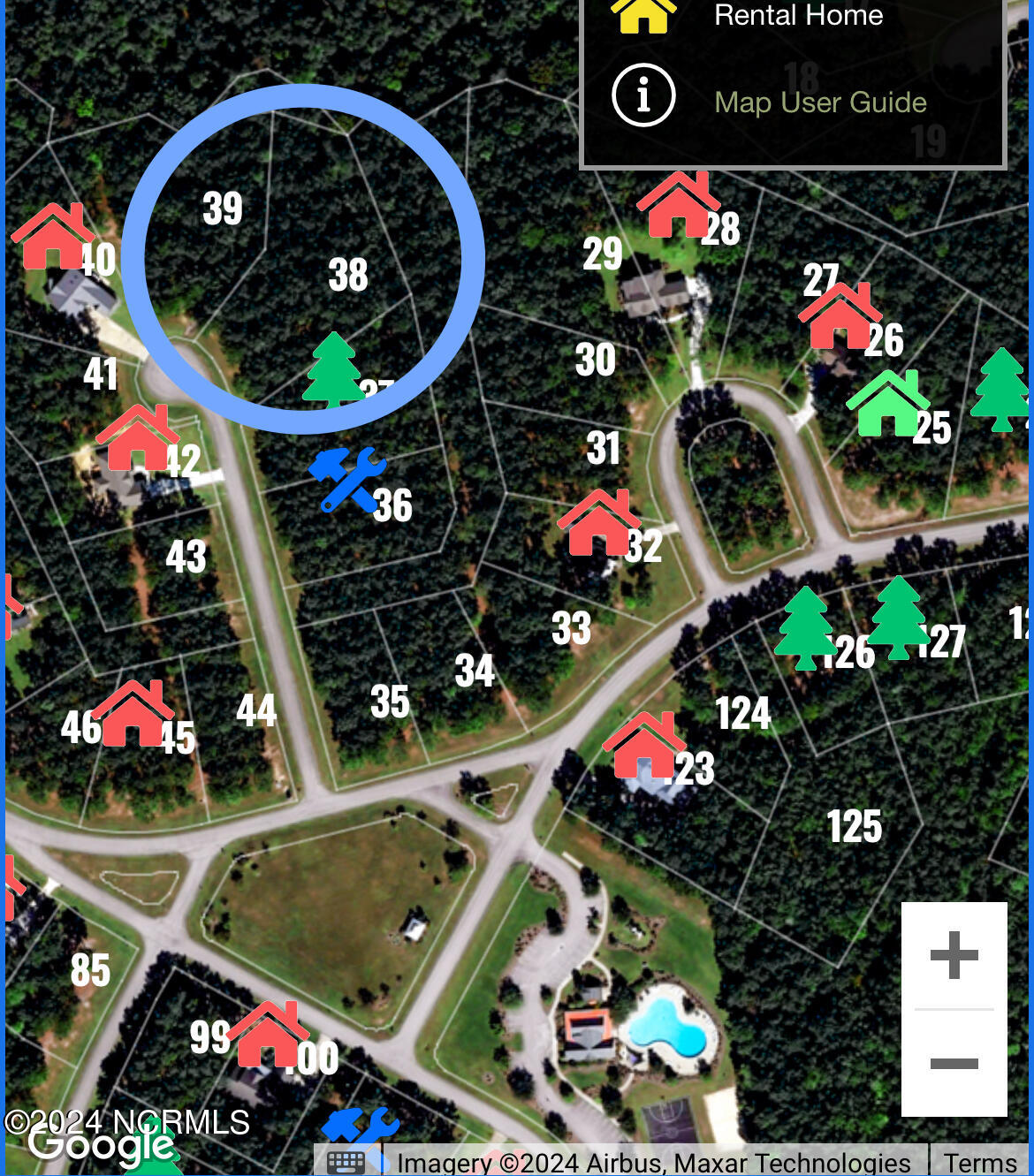1034x1176 pixels.
Task: Open the Map User Guide link
Action: click(x=819, y=102)
